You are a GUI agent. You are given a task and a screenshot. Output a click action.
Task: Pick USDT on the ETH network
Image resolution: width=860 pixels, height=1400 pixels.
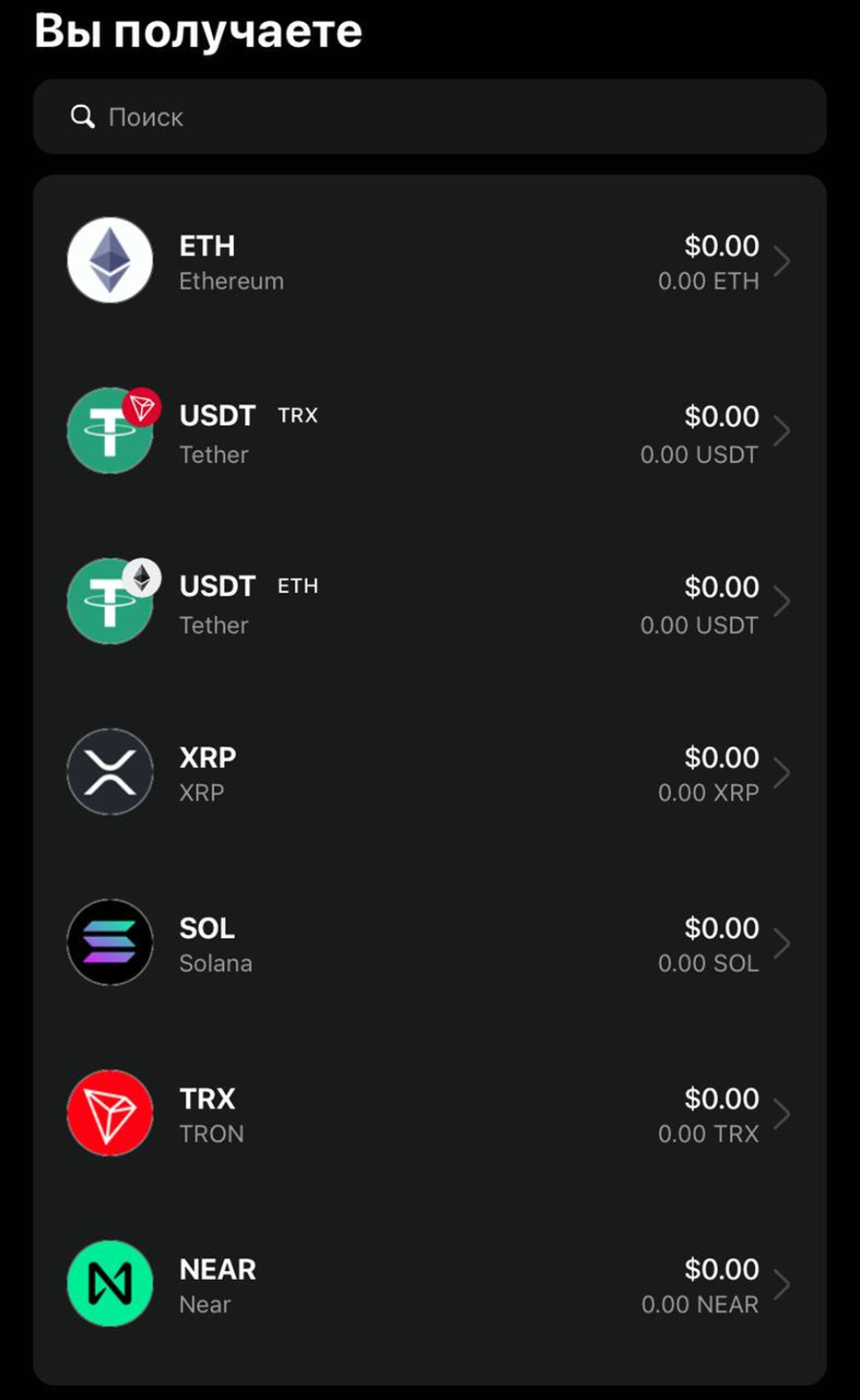pos(430,602)
